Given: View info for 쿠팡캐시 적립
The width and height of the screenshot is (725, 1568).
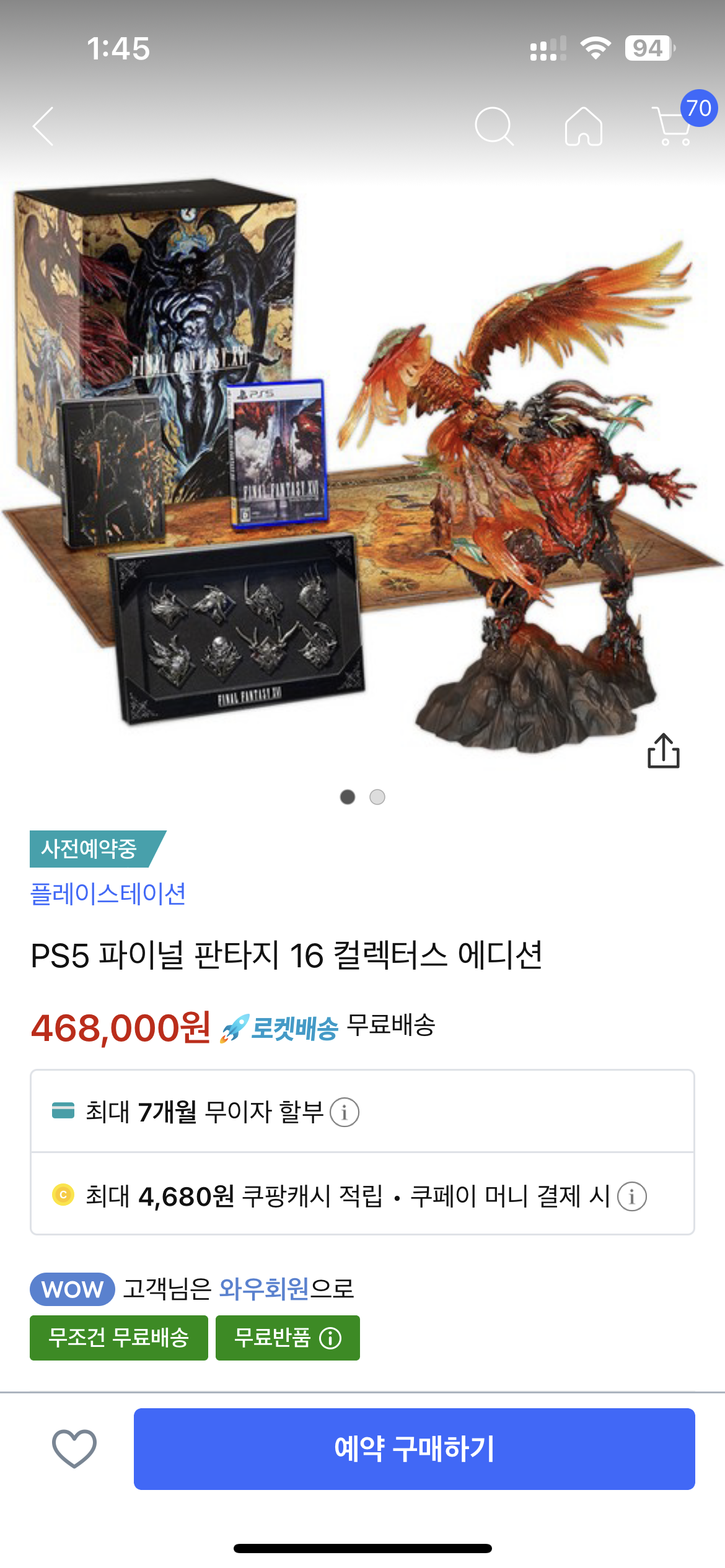Looking at the screenshot, I should coord(632,1196).
